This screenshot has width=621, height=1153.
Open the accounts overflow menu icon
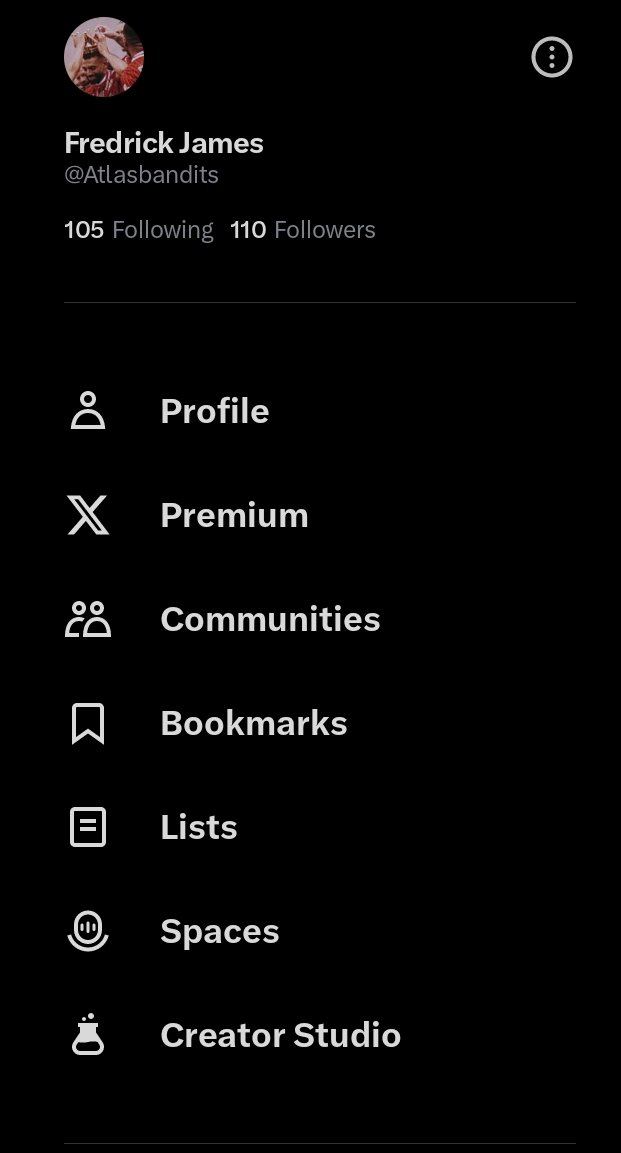pyautogui.click(x=552, y=57)
